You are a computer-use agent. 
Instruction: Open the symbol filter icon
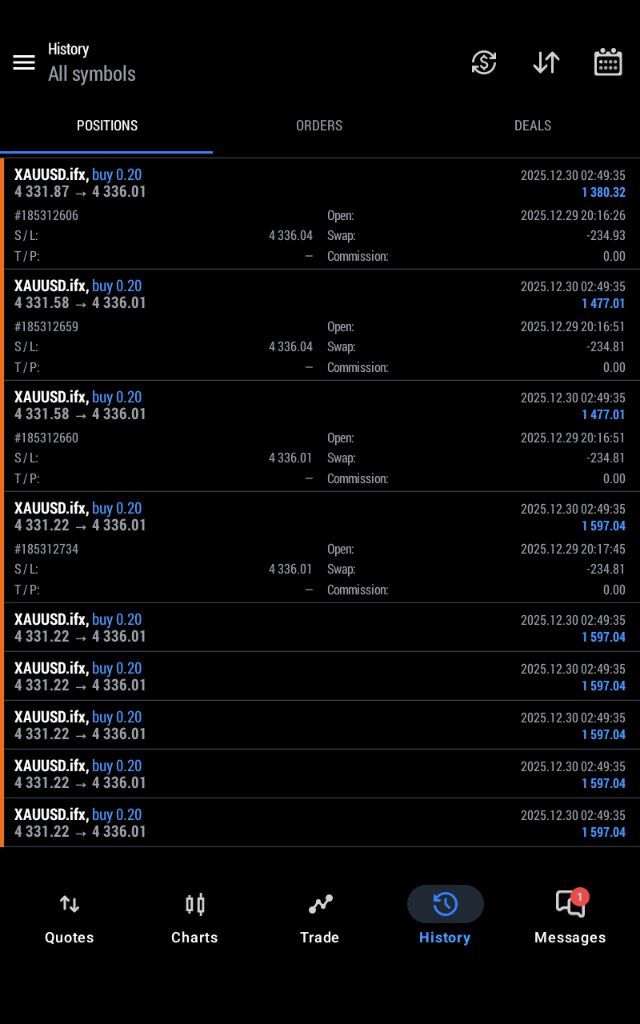[x=484, y=62]
